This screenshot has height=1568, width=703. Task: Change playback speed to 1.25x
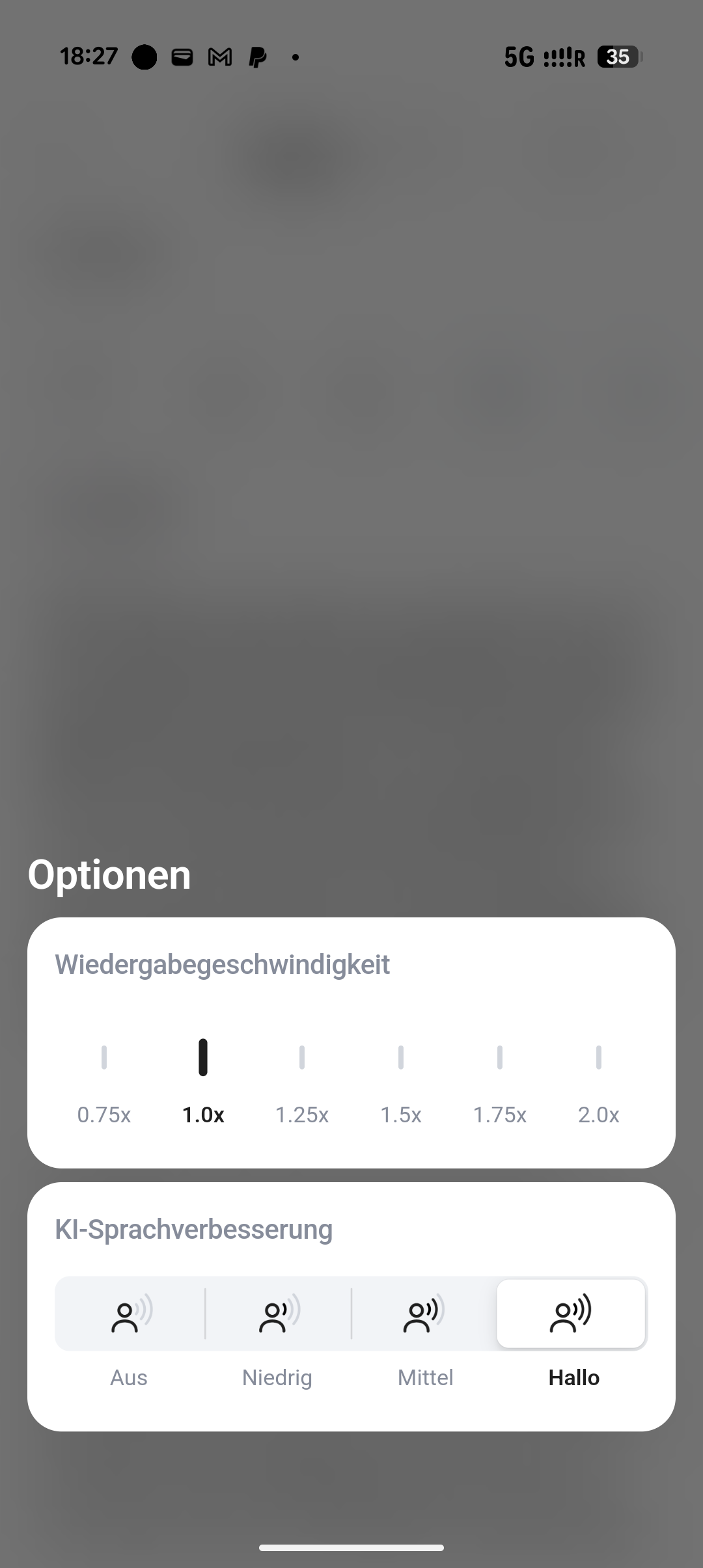[x=302, y=1080]
